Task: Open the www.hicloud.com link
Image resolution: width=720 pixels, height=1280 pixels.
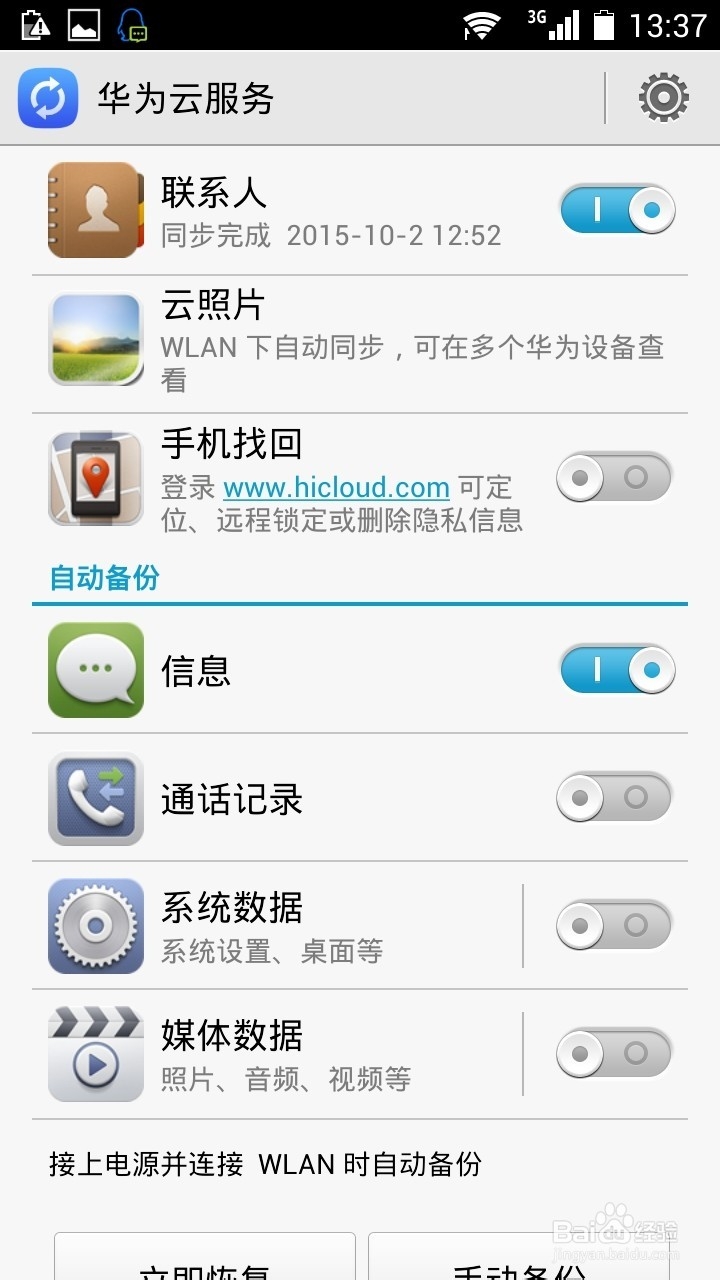Action: point(336,488)
